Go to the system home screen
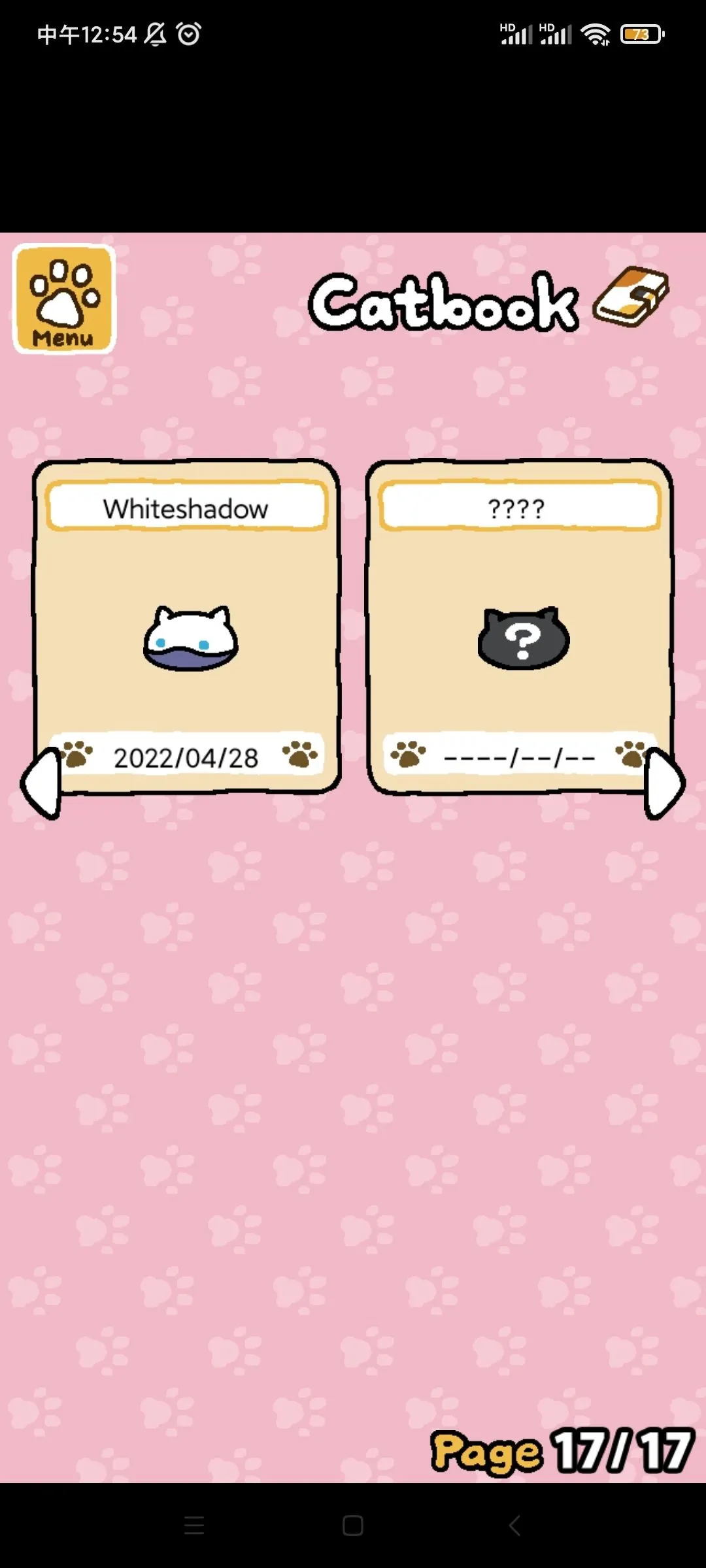The height and width of the screenshot is (1568, 706). click(353, 1526)
